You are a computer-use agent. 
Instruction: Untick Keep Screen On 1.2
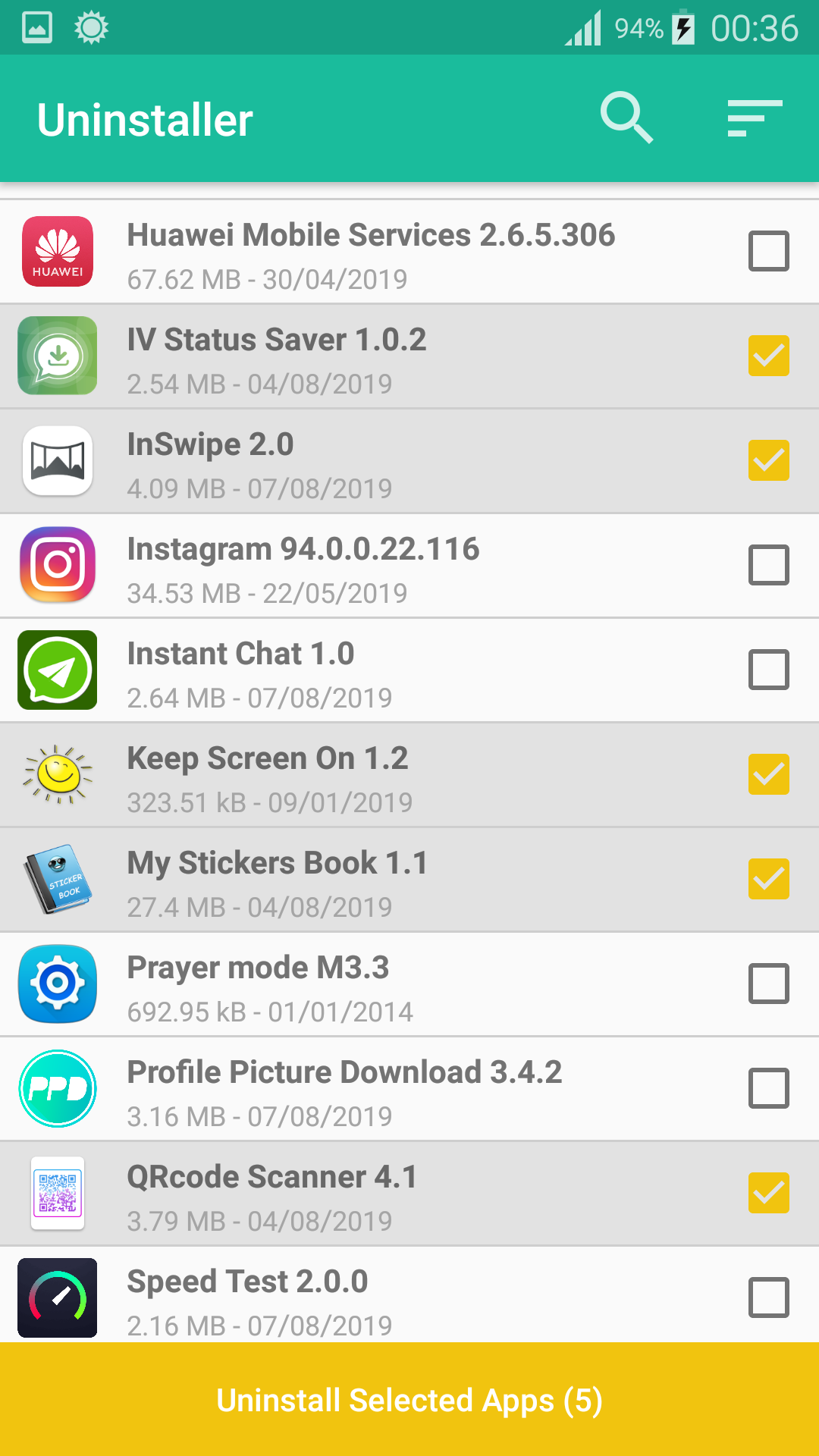(x=769, y=774)
